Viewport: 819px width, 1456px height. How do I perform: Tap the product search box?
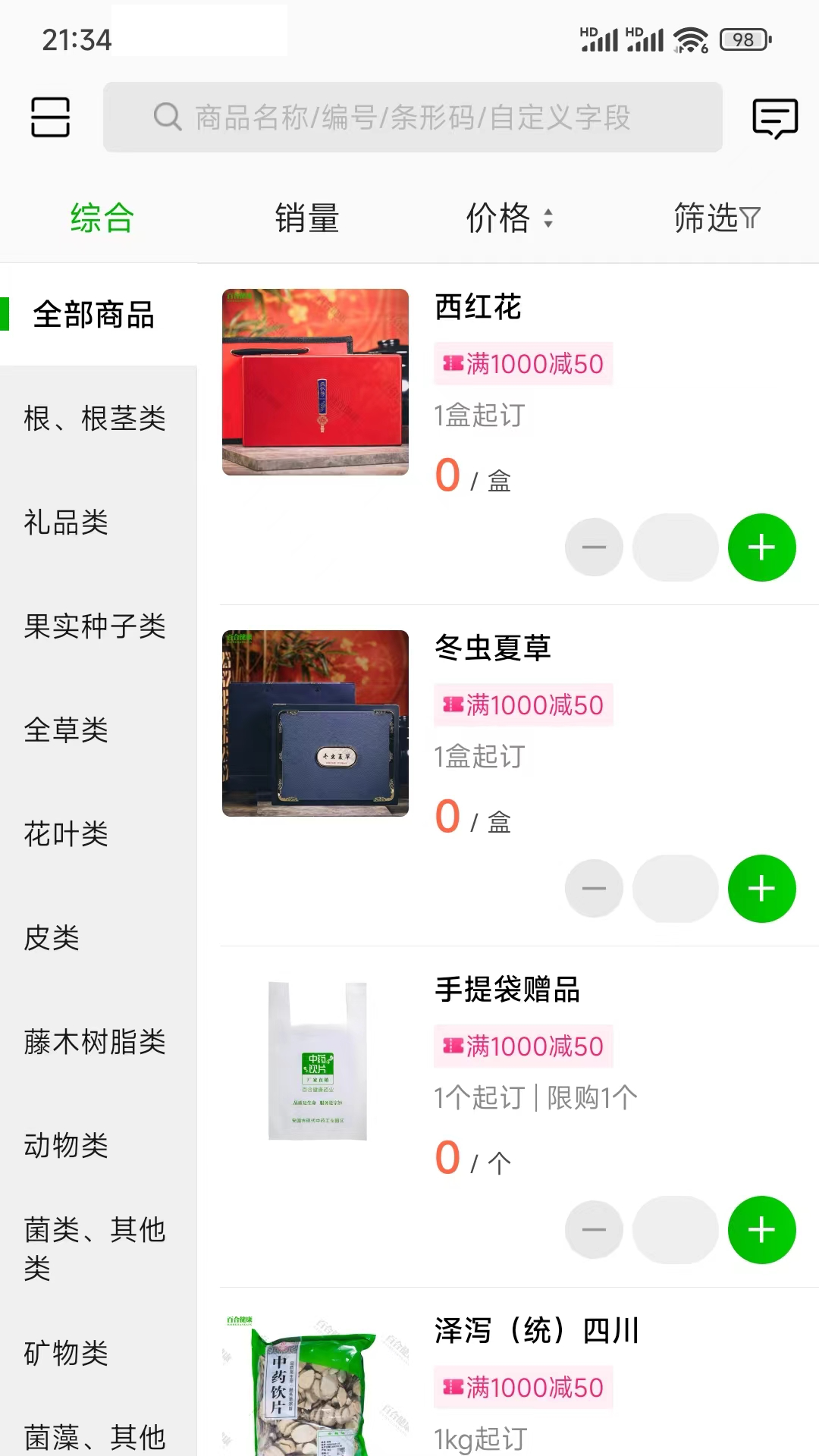413,118
